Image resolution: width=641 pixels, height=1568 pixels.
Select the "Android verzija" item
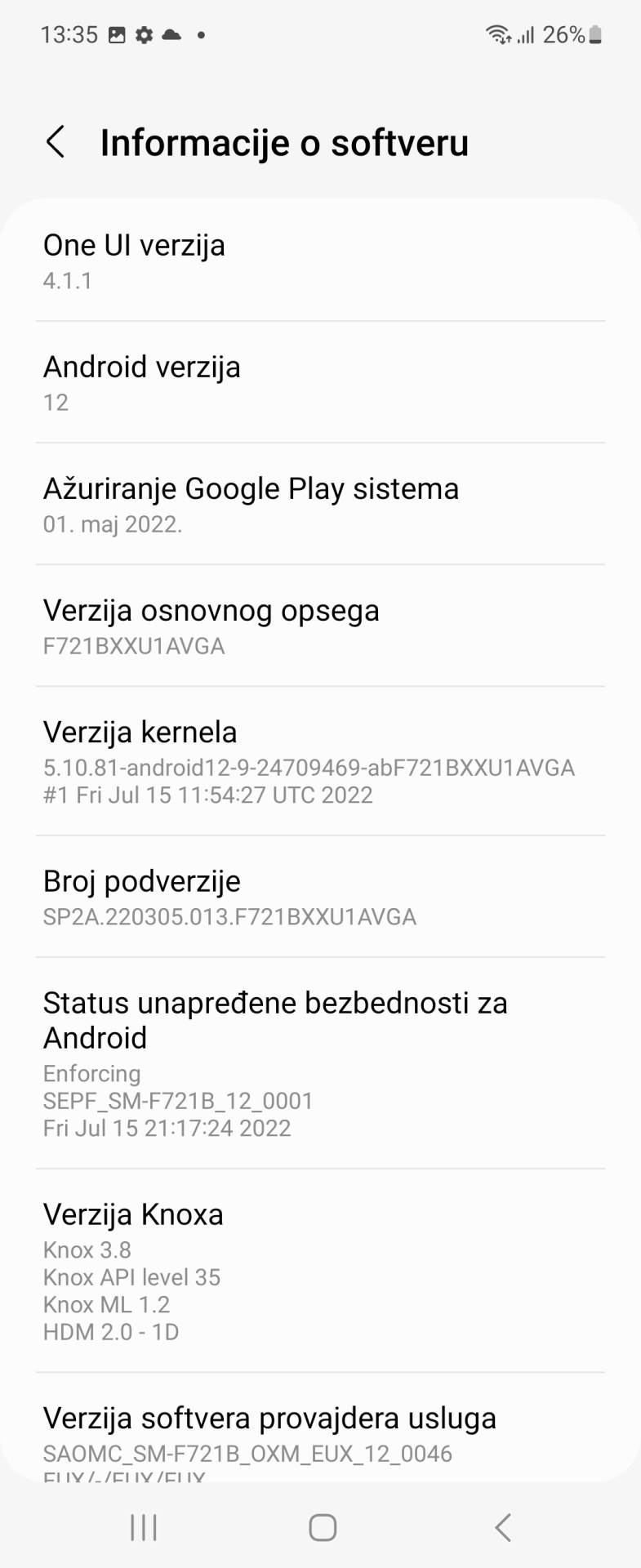320,381
